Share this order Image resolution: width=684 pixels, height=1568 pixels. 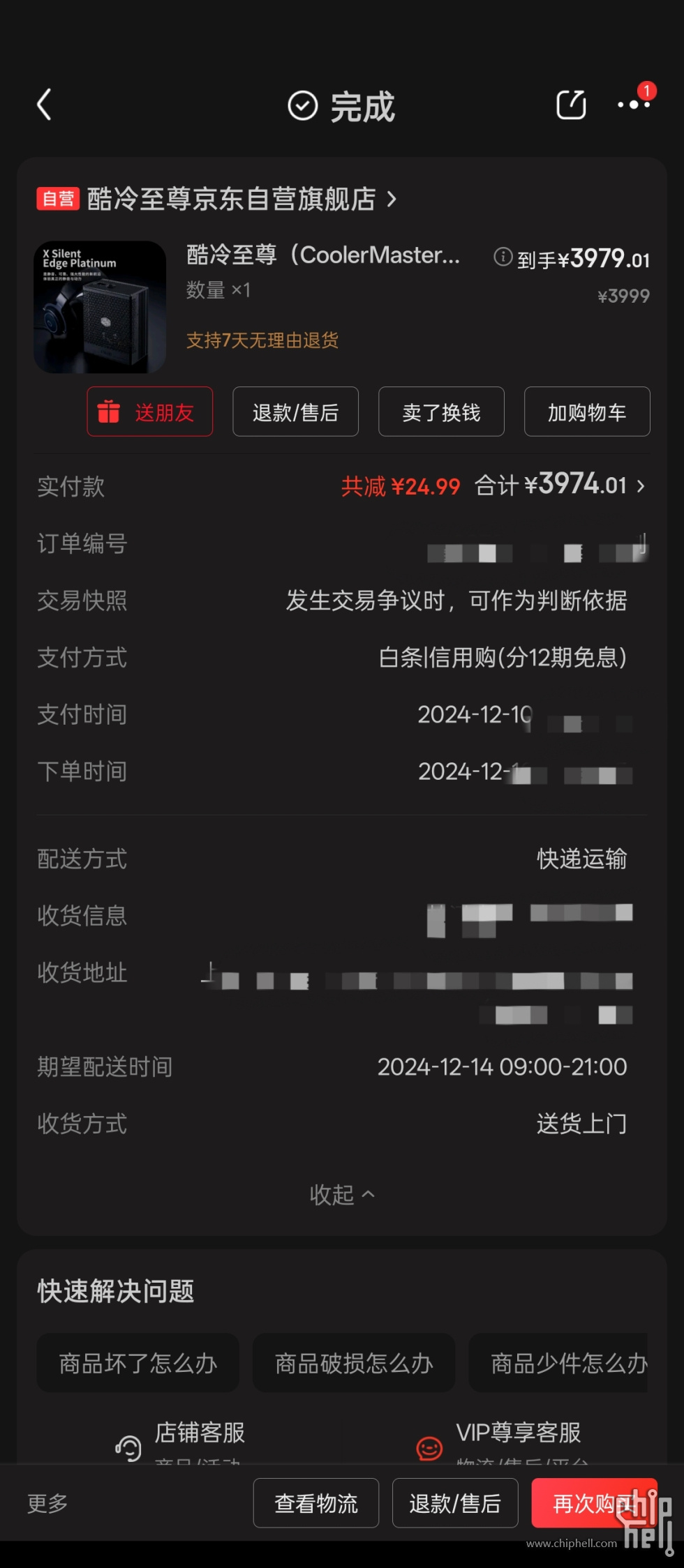(571, 105)
